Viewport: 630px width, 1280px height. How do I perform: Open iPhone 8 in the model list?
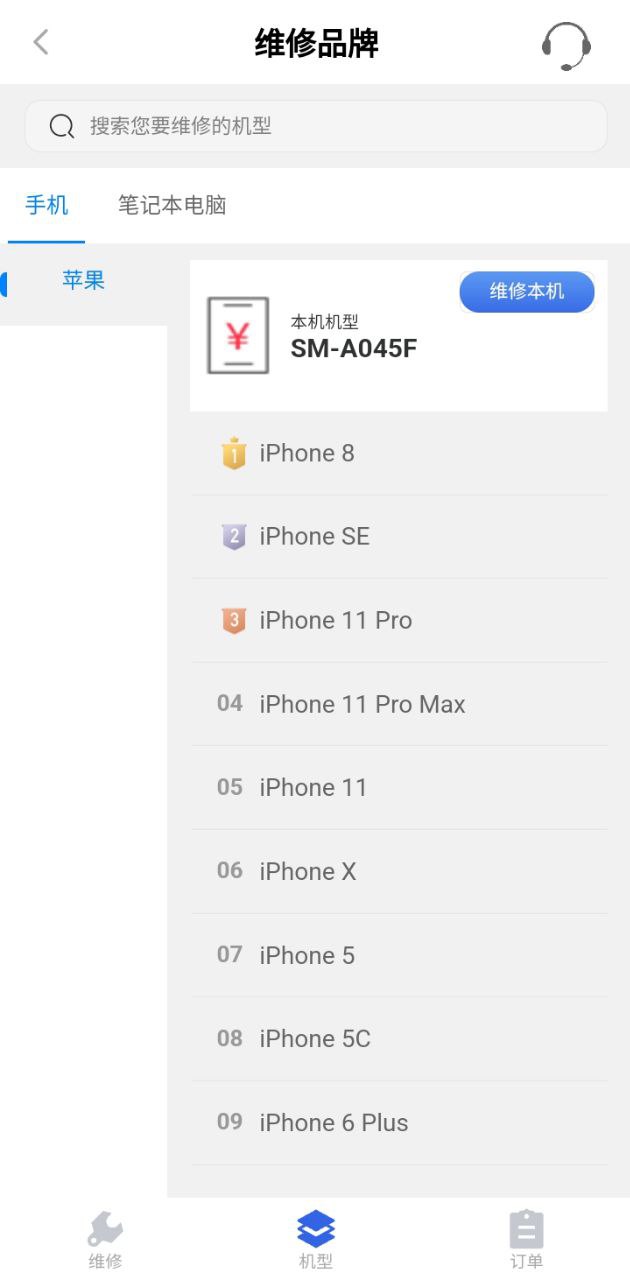point(399,453)
